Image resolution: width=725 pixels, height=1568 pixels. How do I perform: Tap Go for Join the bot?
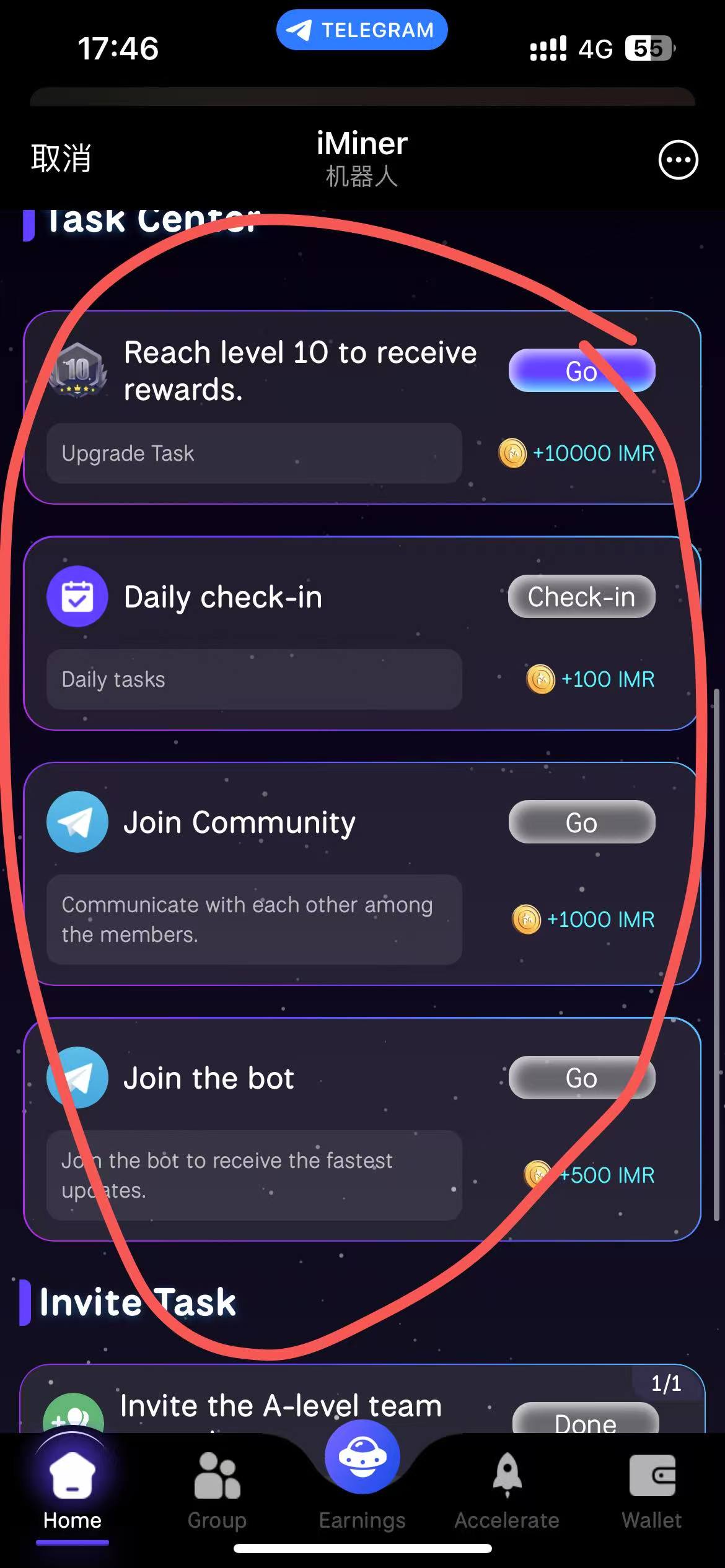[581, 1078]
